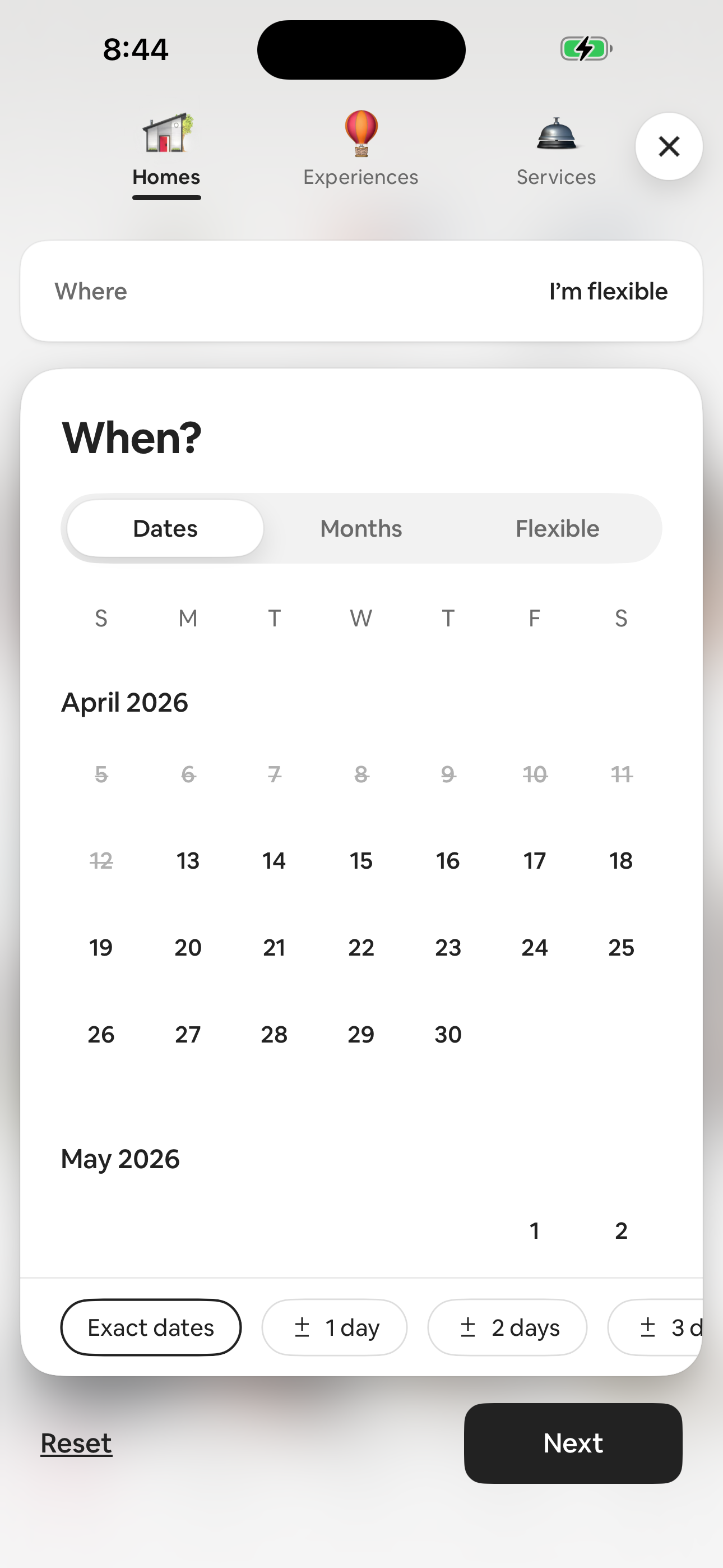Open the Flexible date options

pos(557,528)
